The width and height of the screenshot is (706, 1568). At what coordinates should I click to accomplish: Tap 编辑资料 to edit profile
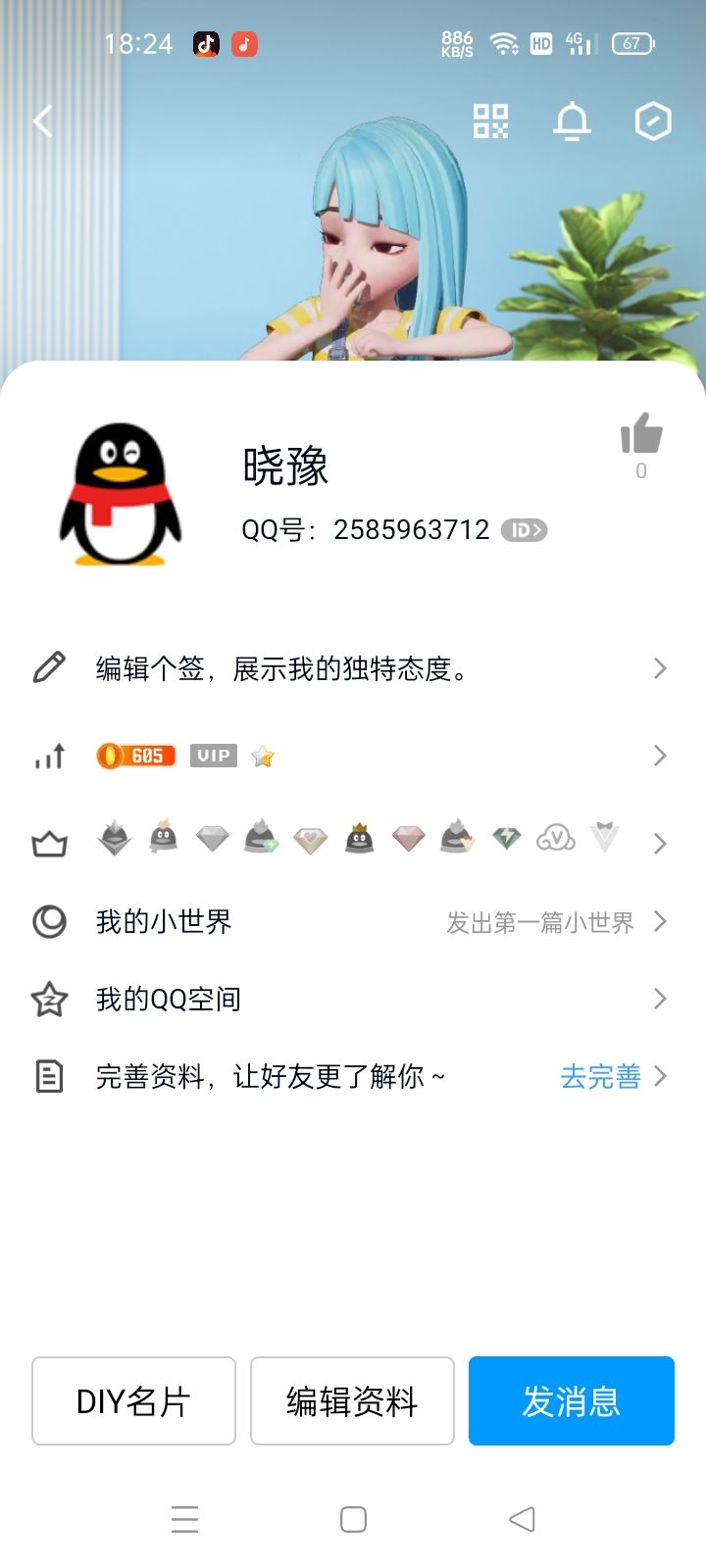(352, 1400)
